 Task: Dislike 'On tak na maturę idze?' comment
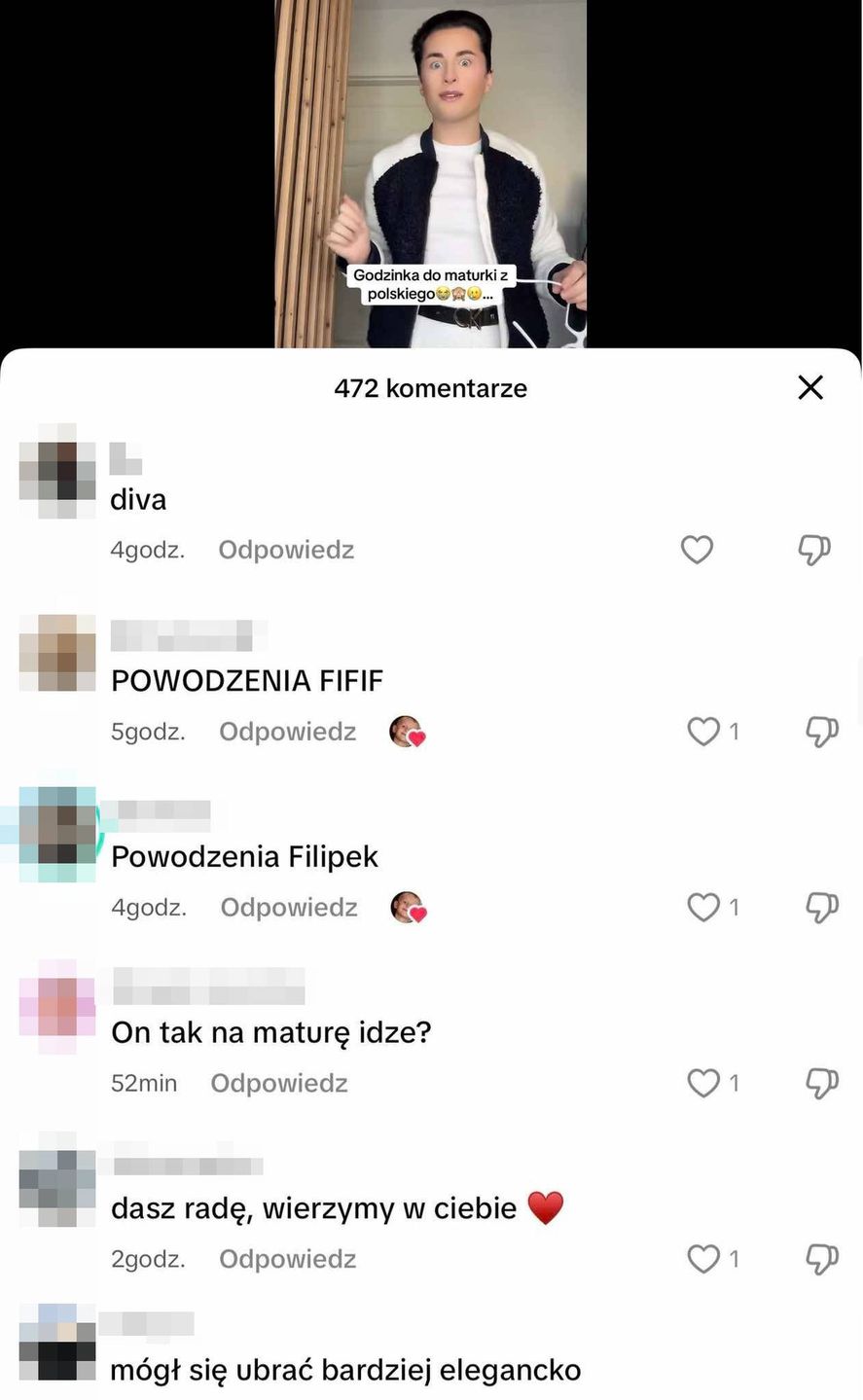[x=821, y=1083]
